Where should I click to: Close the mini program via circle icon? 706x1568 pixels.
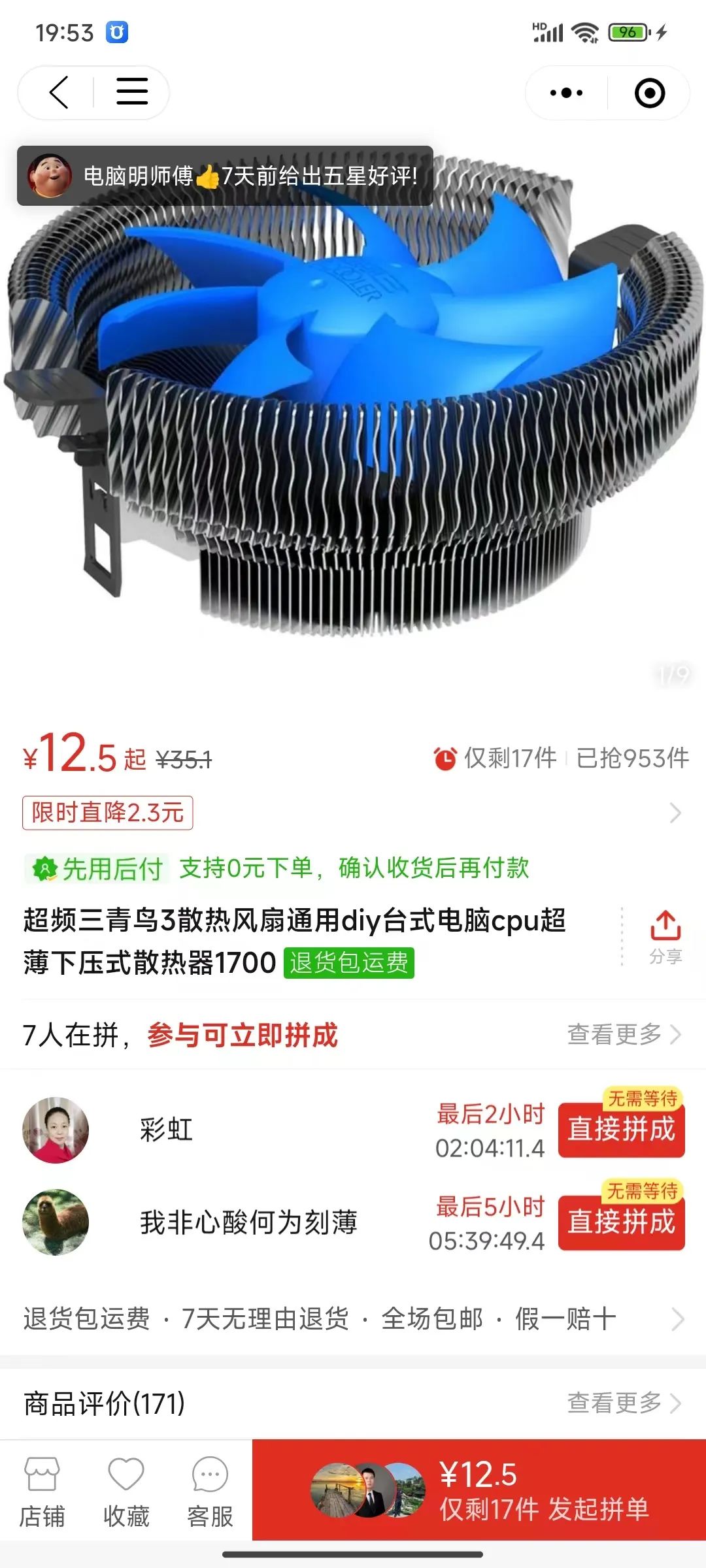[650, 93]
